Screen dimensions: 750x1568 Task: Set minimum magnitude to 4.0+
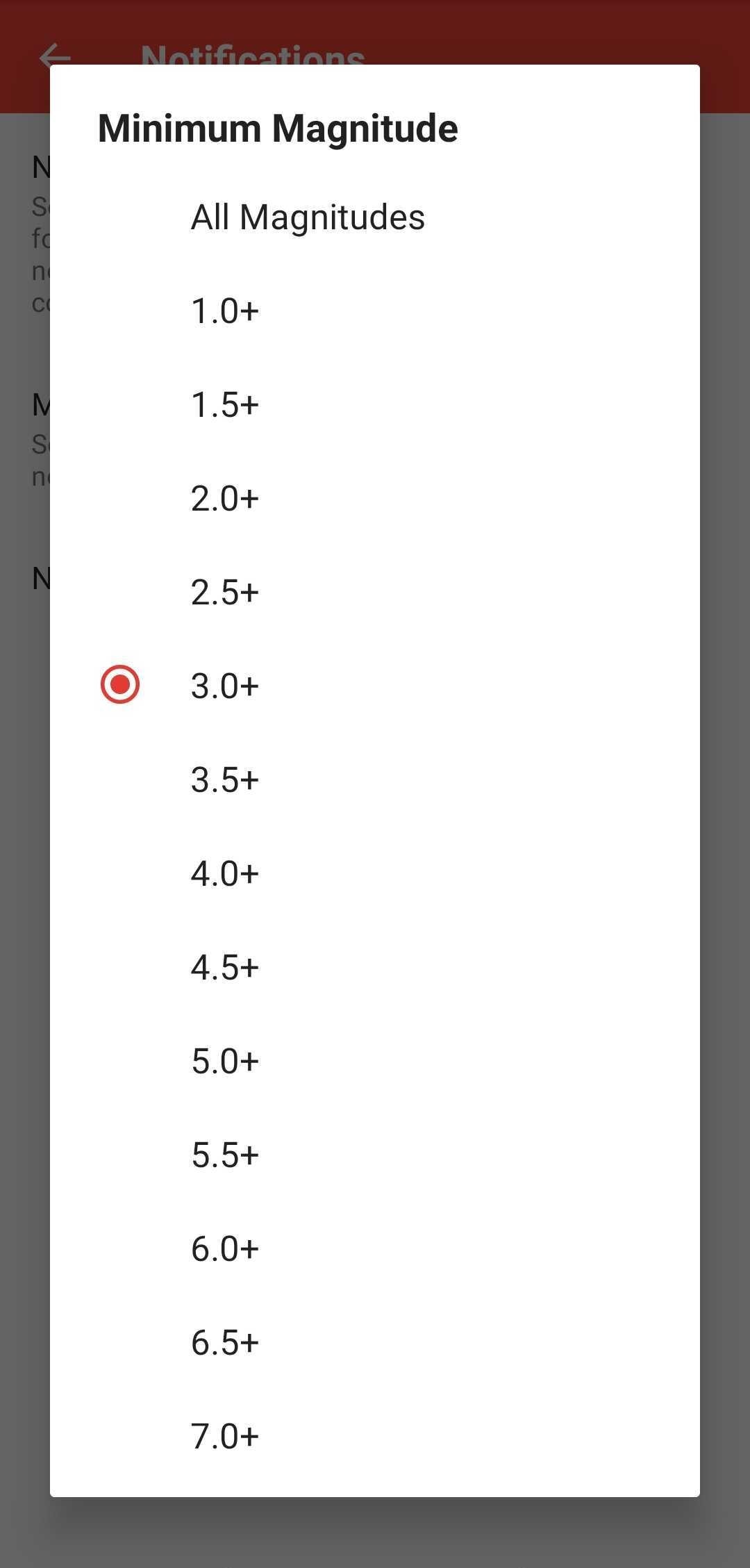pyautogui.click(x=375, y=873)
